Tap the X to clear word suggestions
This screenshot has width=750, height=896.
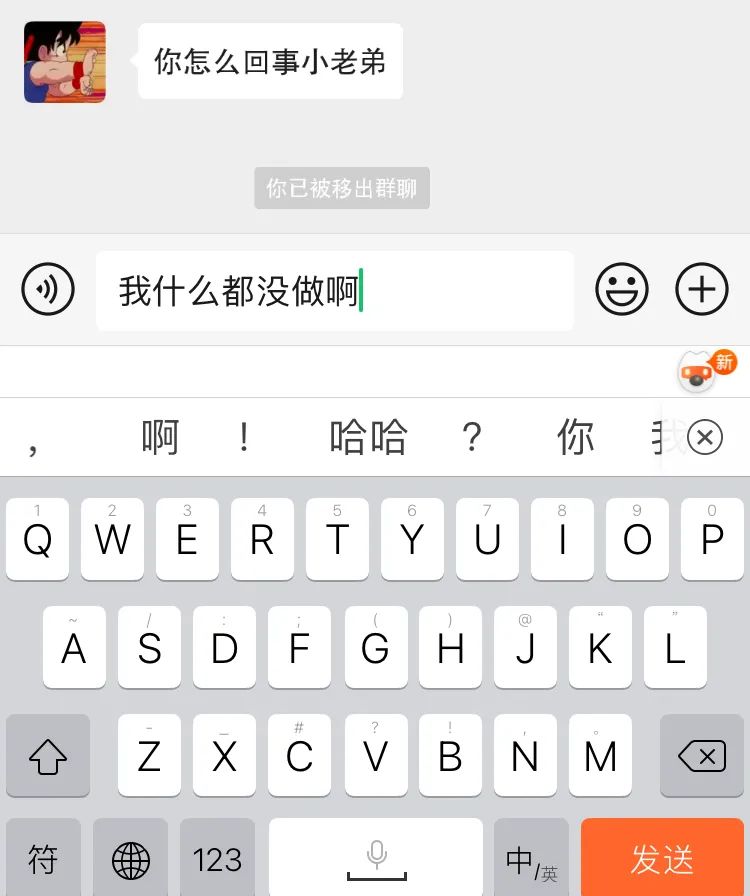[x=704, y=437]
